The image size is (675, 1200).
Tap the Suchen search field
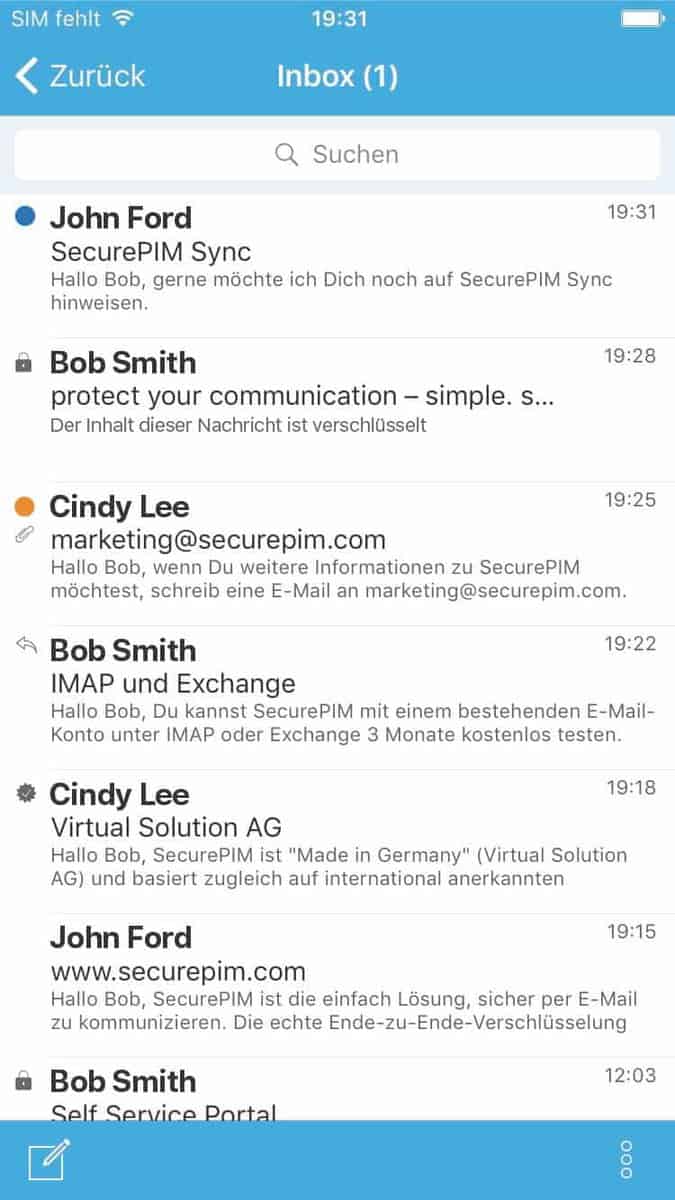point(337,154)
